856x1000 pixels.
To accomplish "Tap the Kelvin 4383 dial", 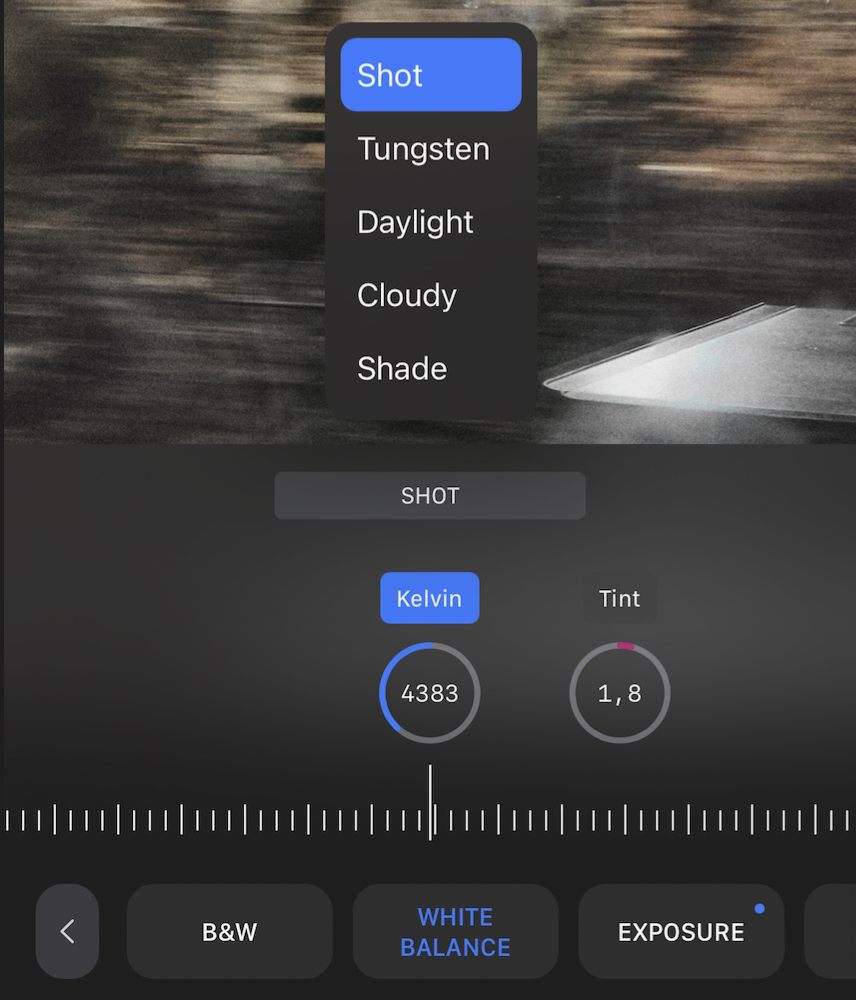I will point(430,693).
